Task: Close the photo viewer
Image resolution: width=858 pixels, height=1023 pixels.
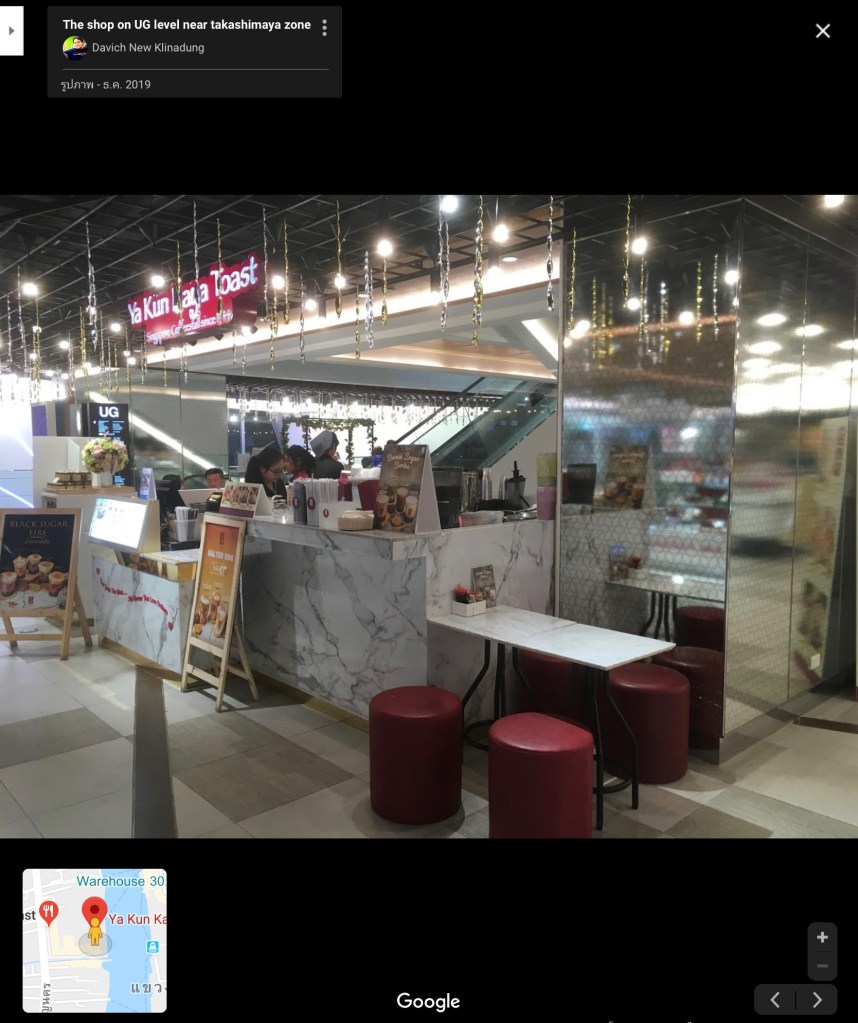Action: [x=822, y=31]
